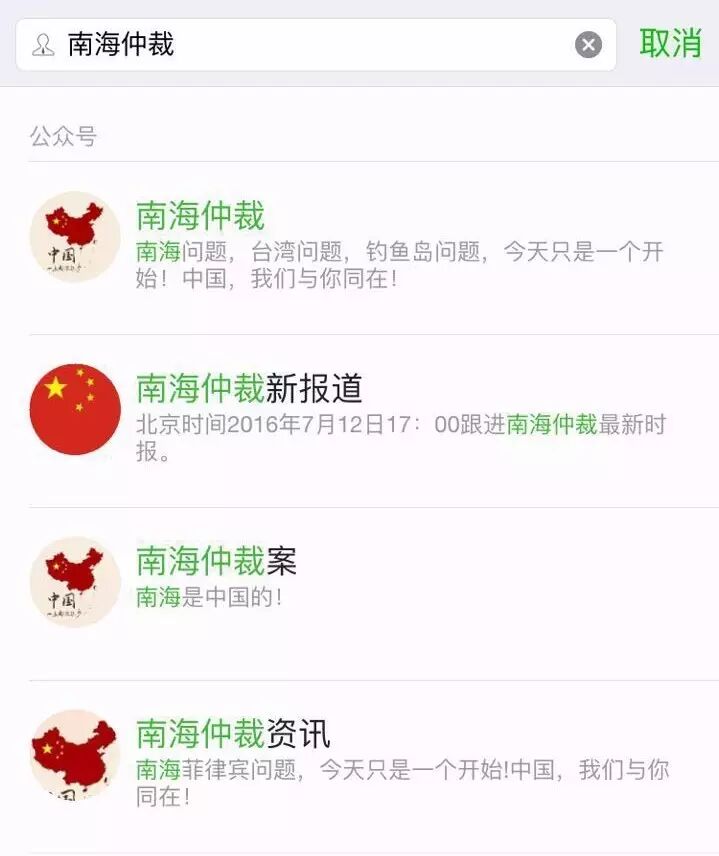The width and height of the screenshot is (719, 856).
Task: Cancel the search via 取消
Action: point(671,44)
